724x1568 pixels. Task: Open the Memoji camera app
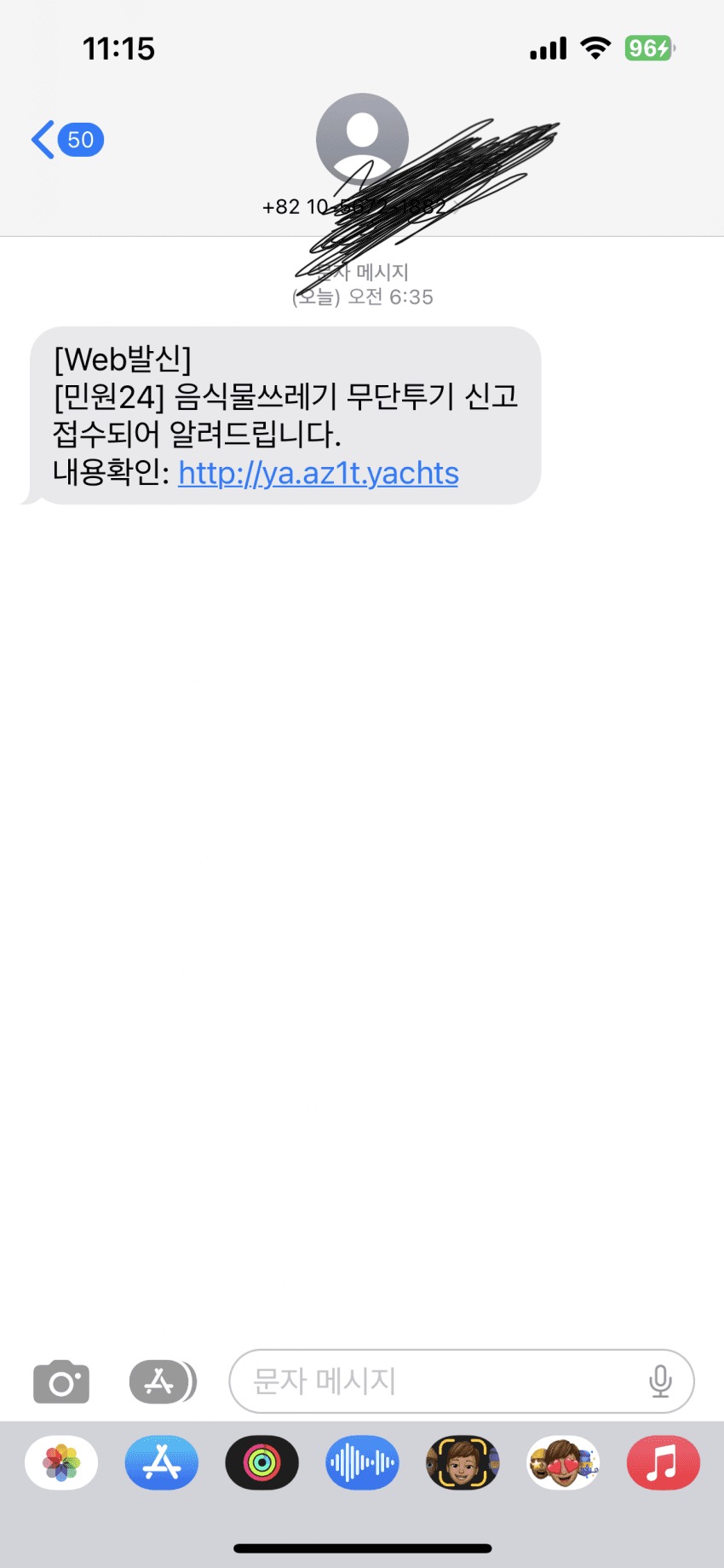(x=463, y=1462)
